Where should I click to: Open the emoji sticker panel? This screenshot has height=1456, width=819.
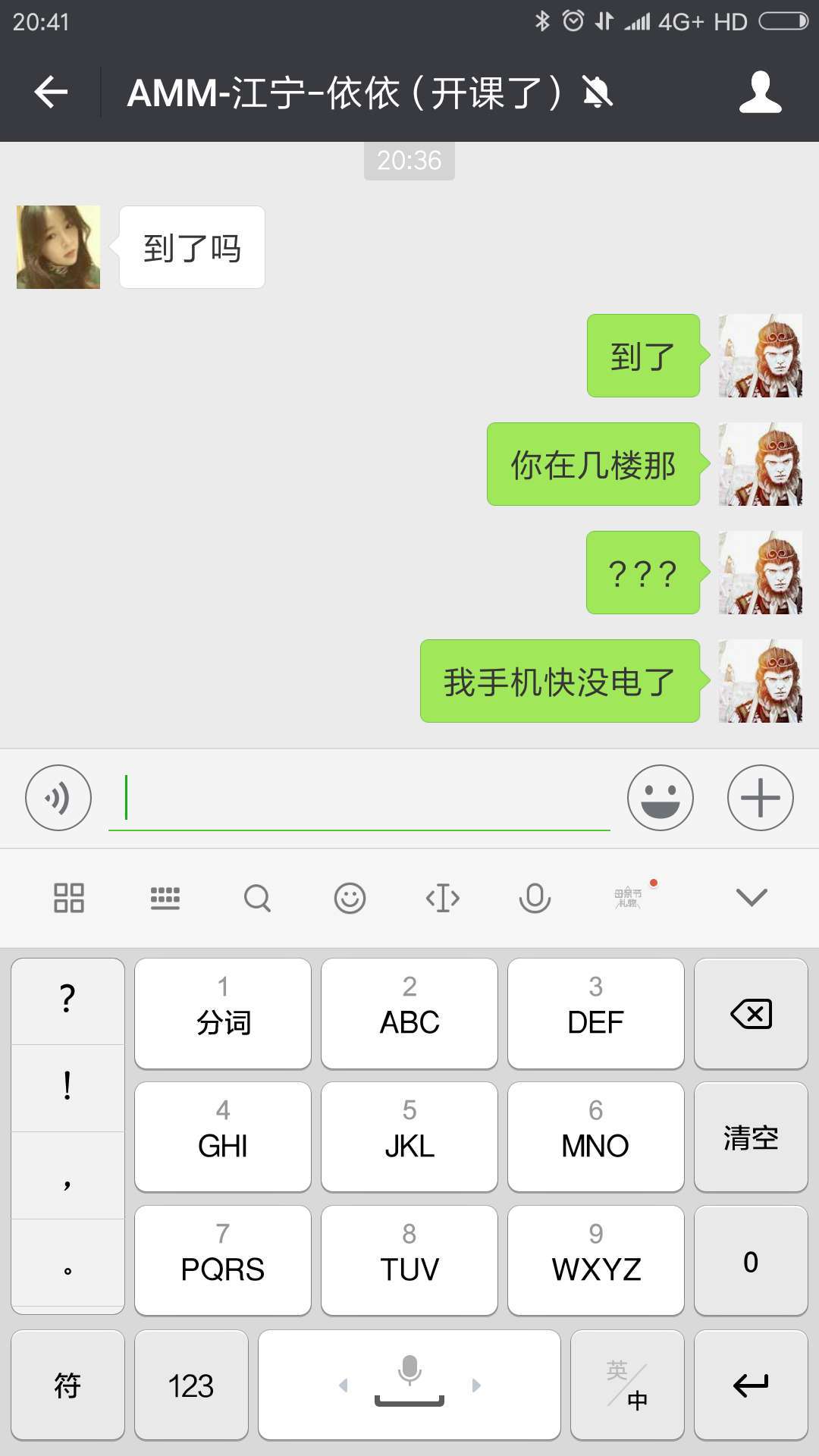click(660, 798)
